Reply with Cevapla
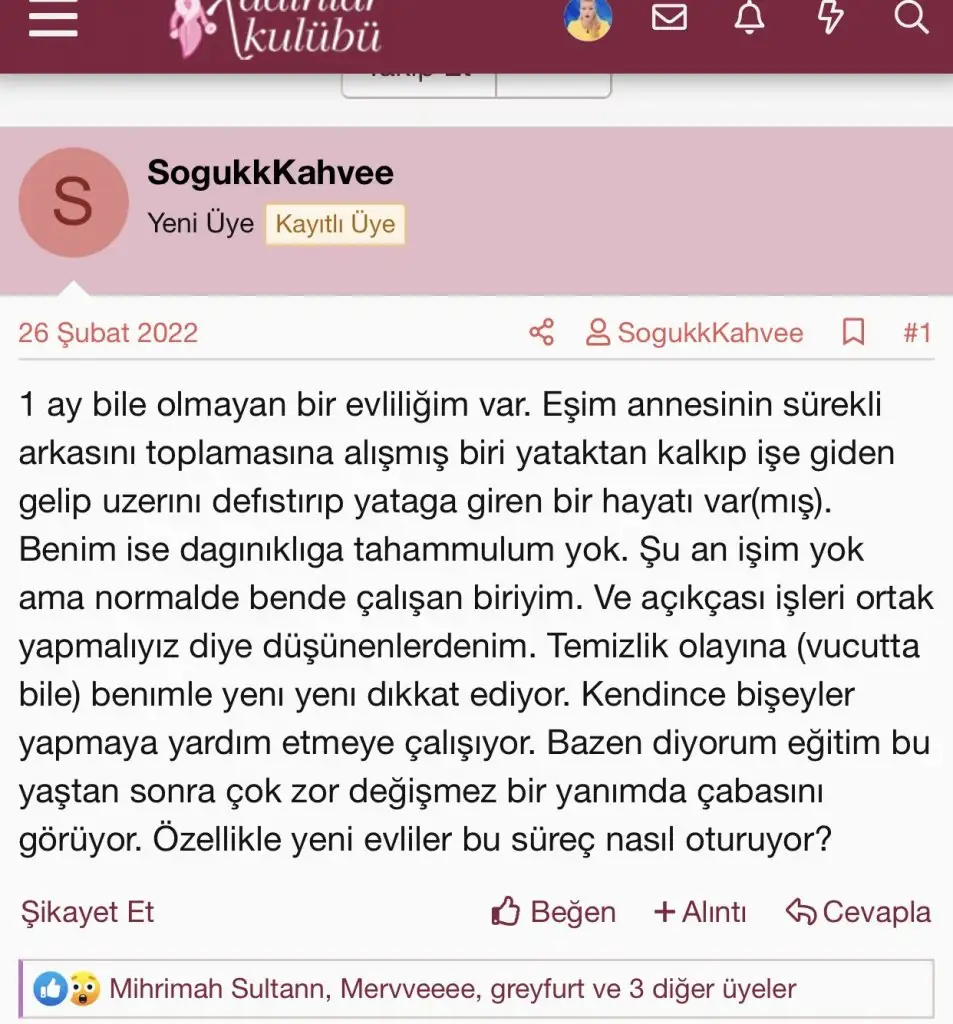This screenshot has width=953, height=1024. (x=858, y=912)
